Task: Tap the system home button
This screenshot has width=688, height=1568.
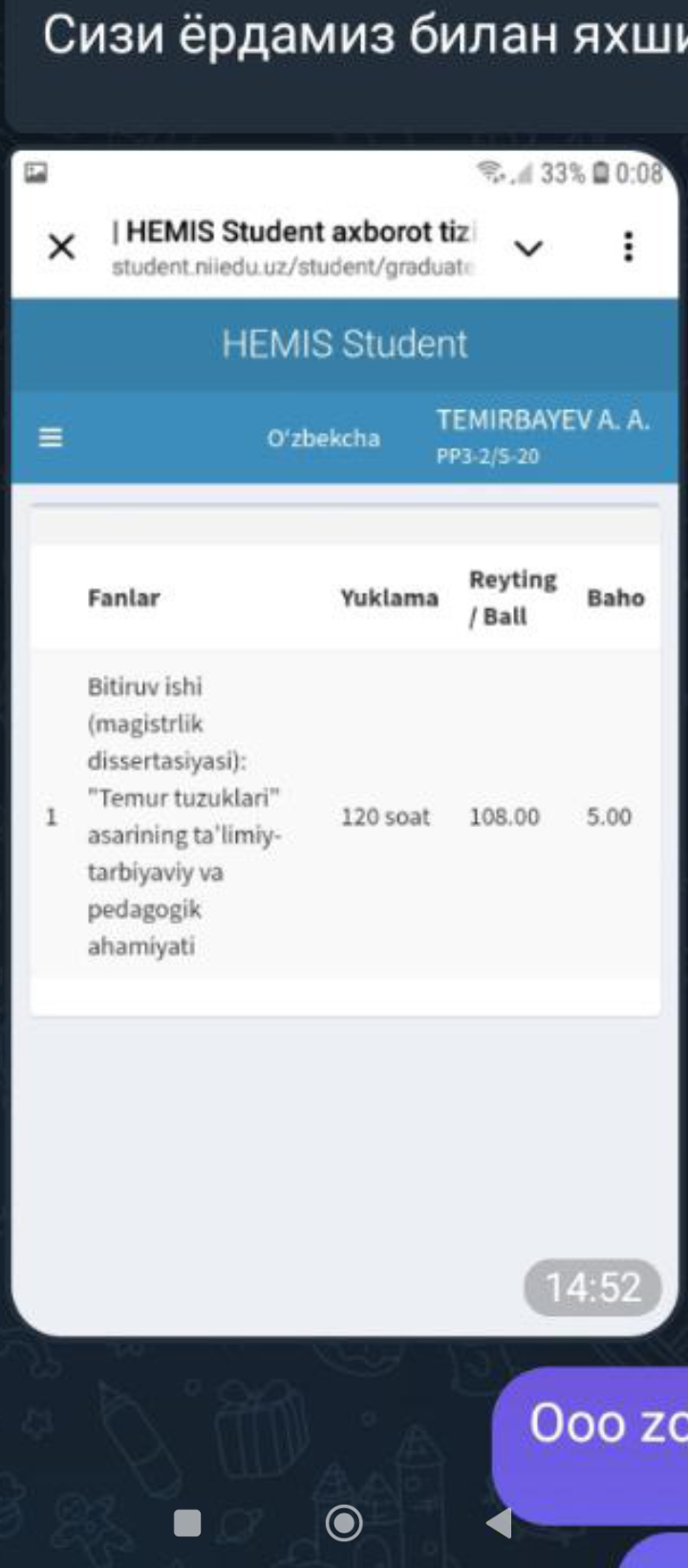Action: (344, 1522)
